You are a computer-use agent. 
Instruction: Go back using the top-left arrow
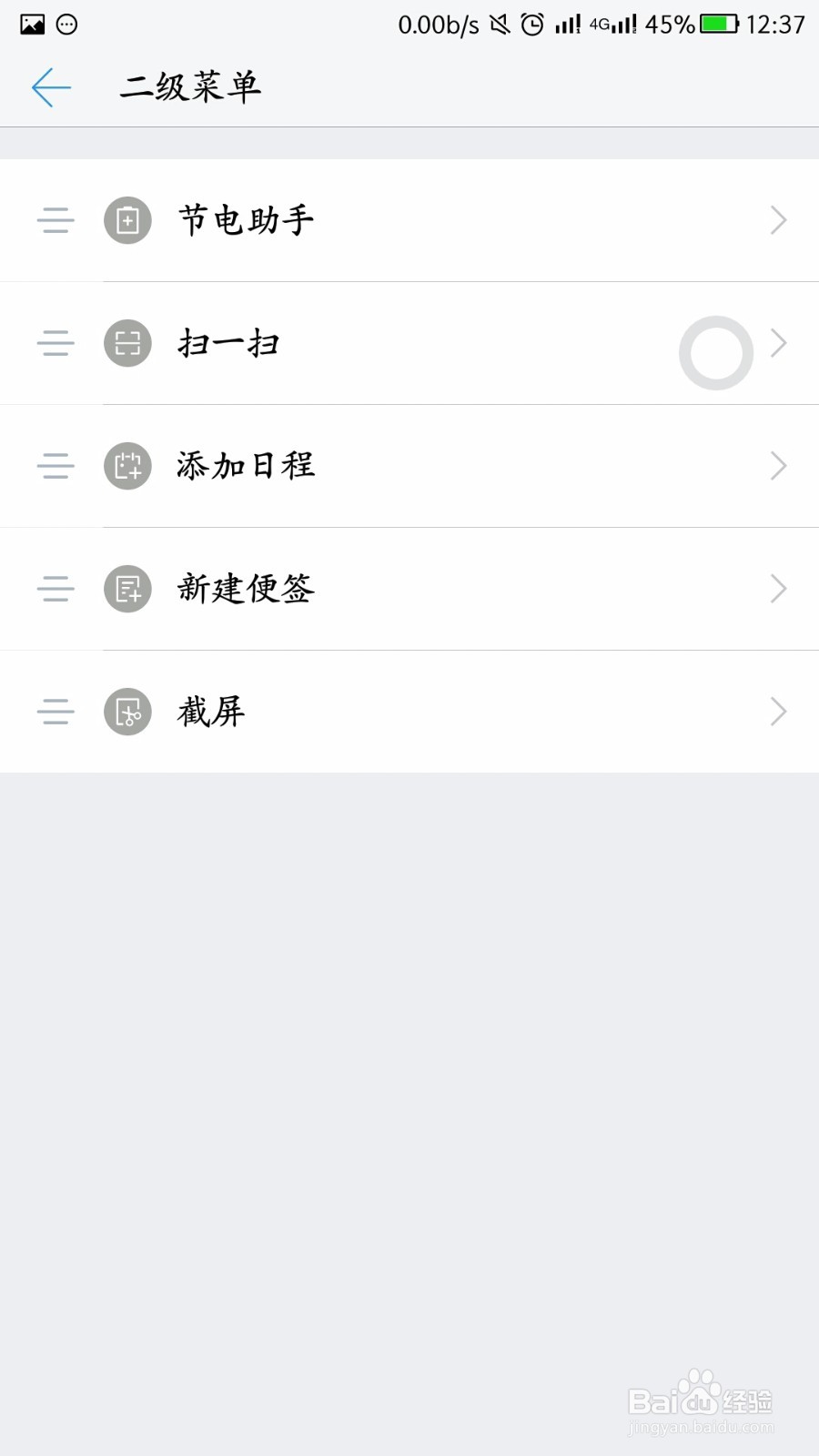(51, 87)
